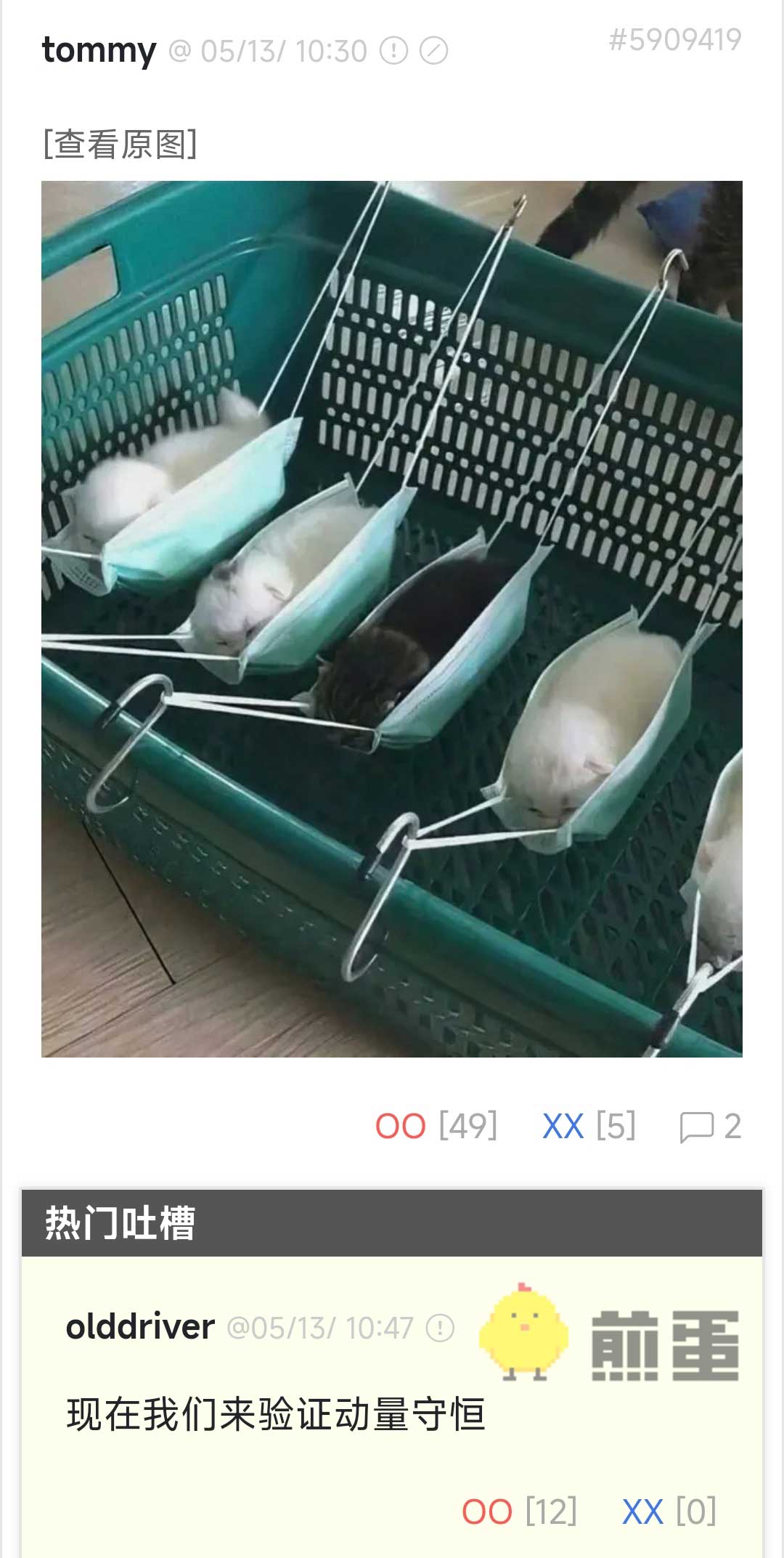Tap the 查看原图 link to view the original image
784x1558 pixels.
coord(120,144)
